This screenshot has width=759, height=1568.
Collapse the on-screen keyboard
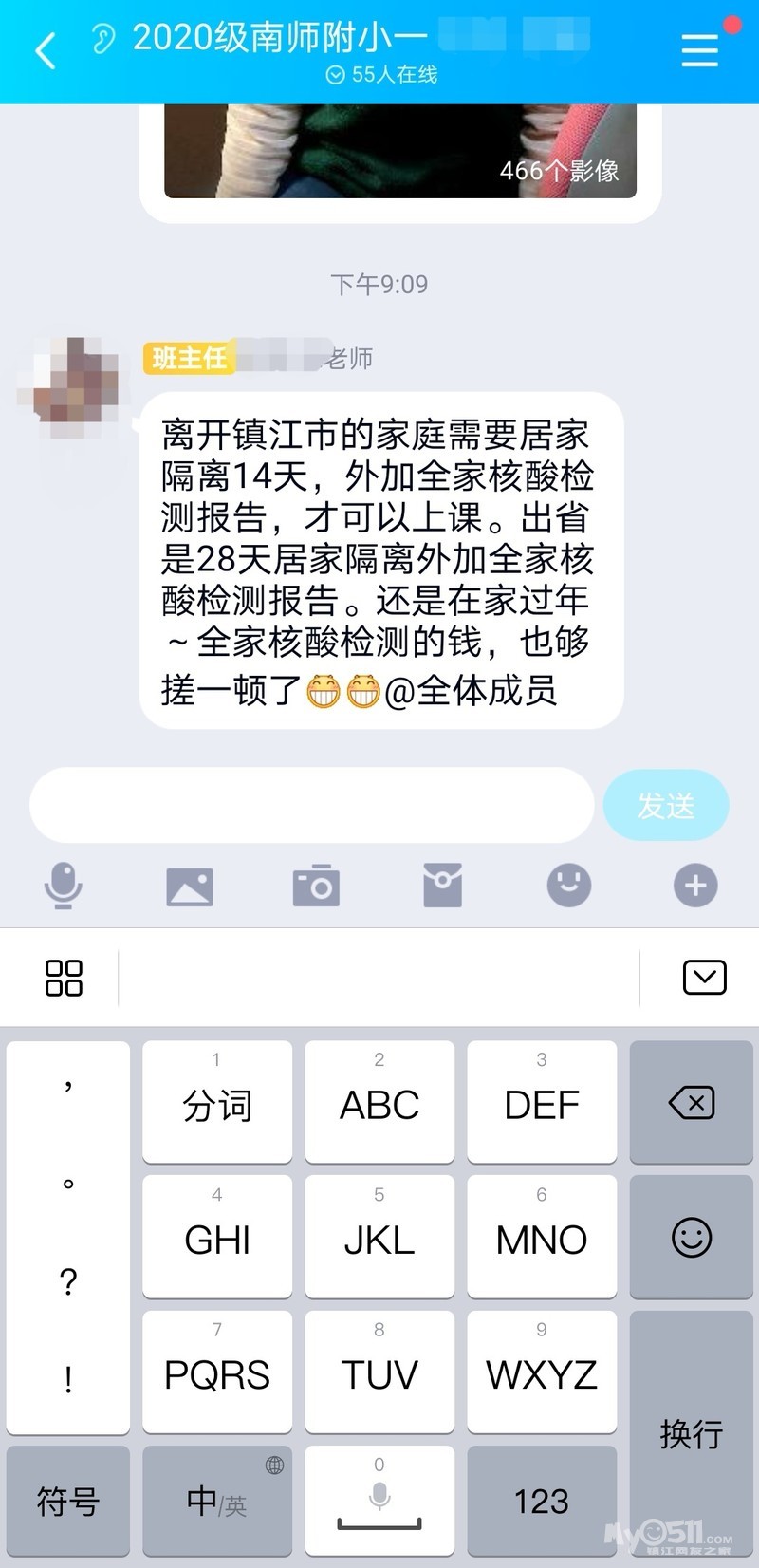click(x=704, y=977)
